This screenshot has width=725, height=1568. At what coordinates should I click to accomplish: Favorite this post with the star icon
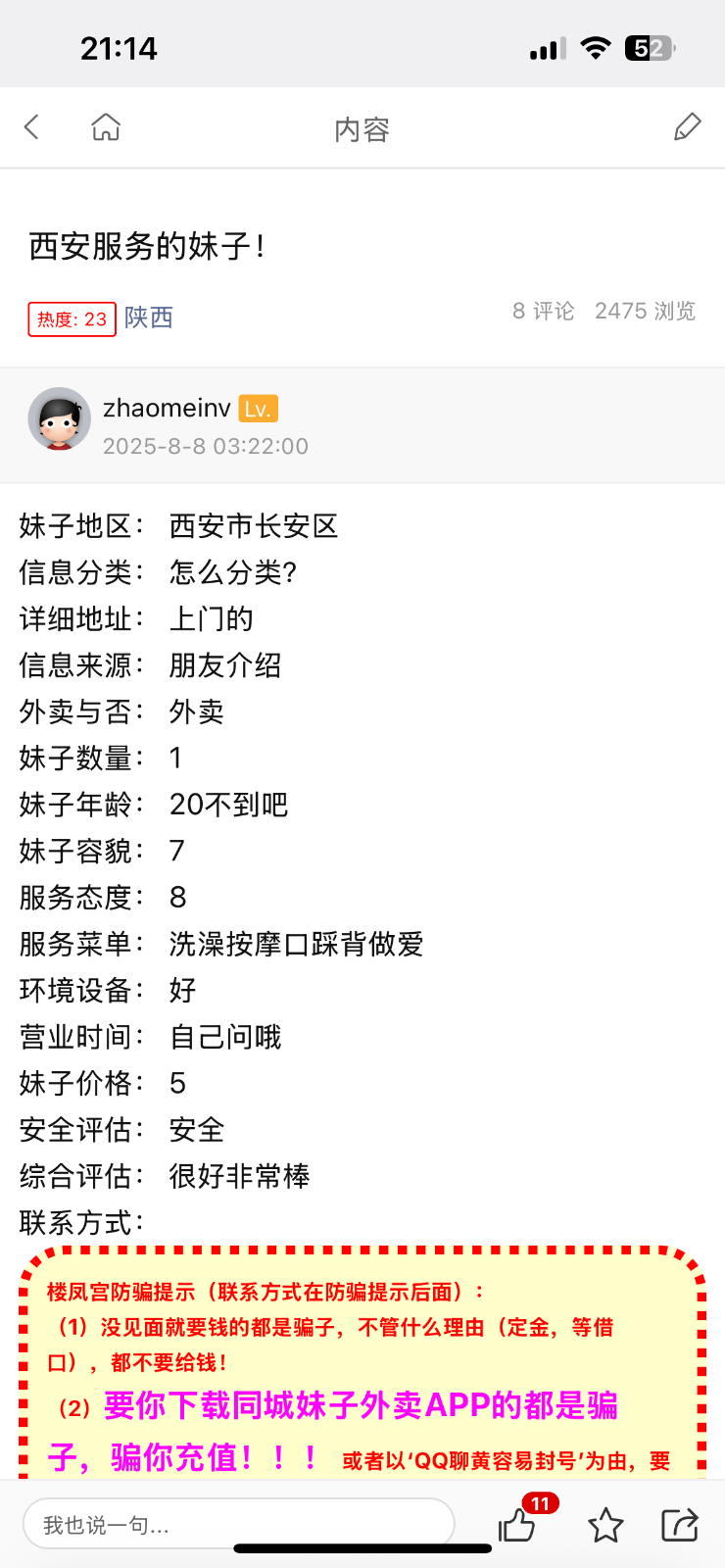click(605, 1525)
